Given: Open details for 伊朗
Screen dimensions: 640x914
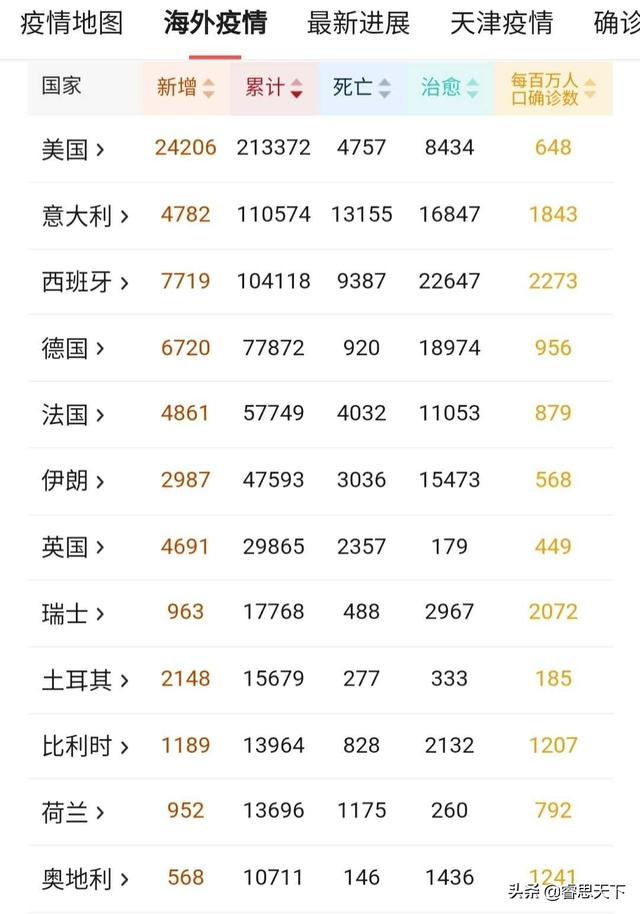Looking at the screenshot, I should 73,480.
